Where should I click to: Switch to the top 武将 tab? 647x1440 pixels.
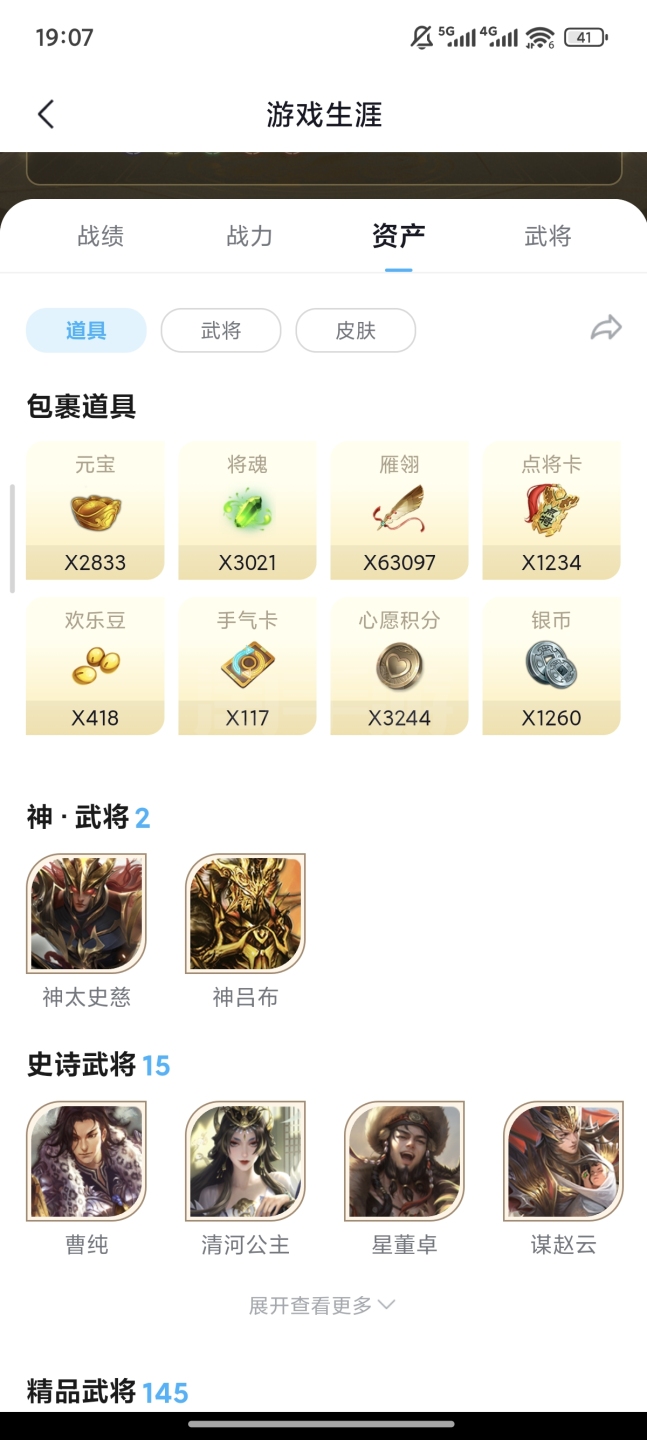pos(548,237)
